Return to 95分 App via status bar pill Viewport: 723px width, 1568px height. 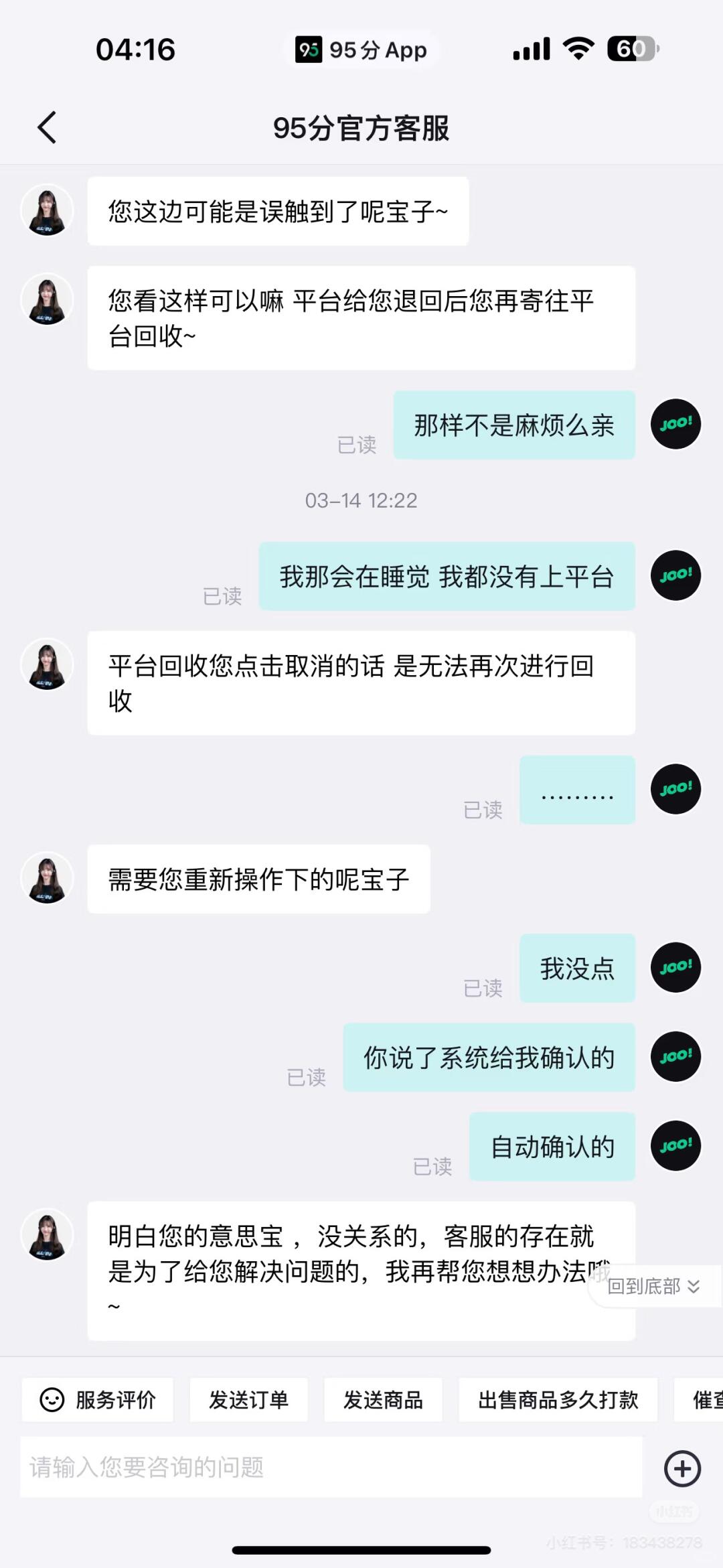[362, 50]
